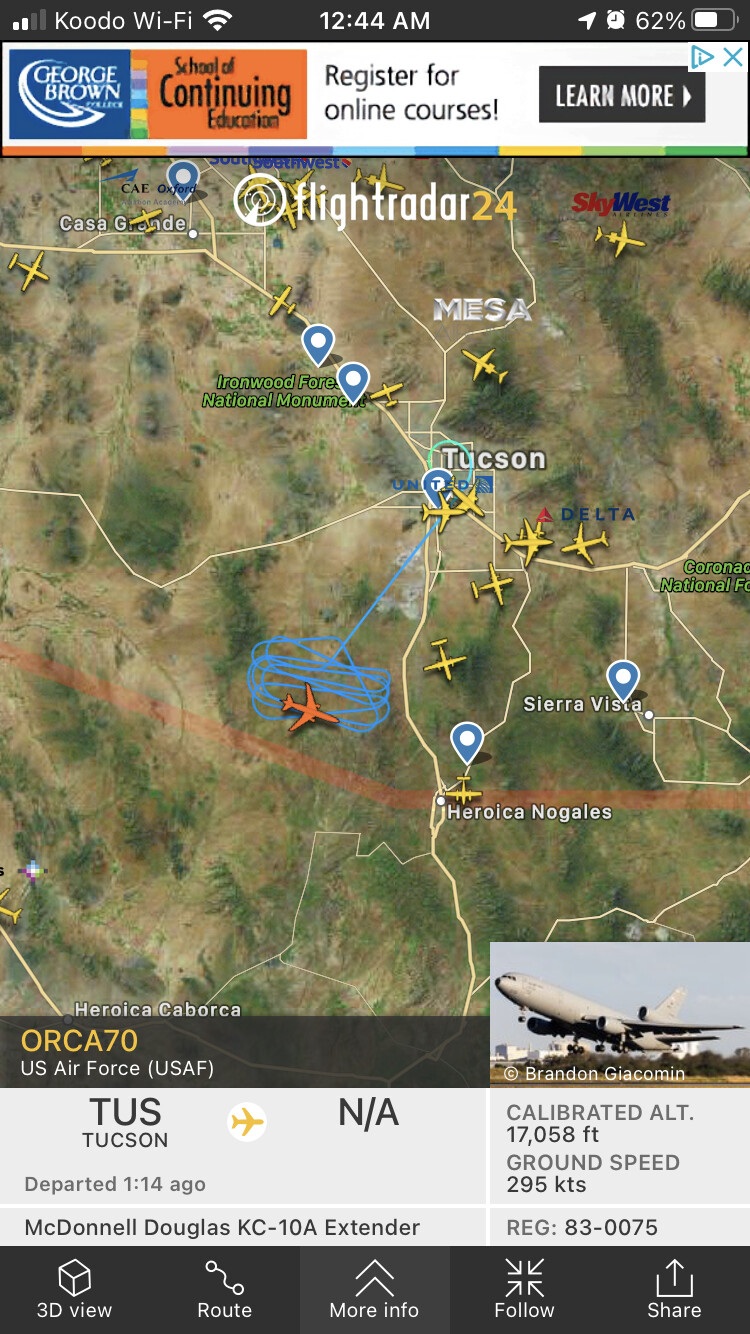Screen dimensions: 750x1334
Task: Select the Delta aircraft near Tucson
Action: pyautogui.click(x=528, y=541)
